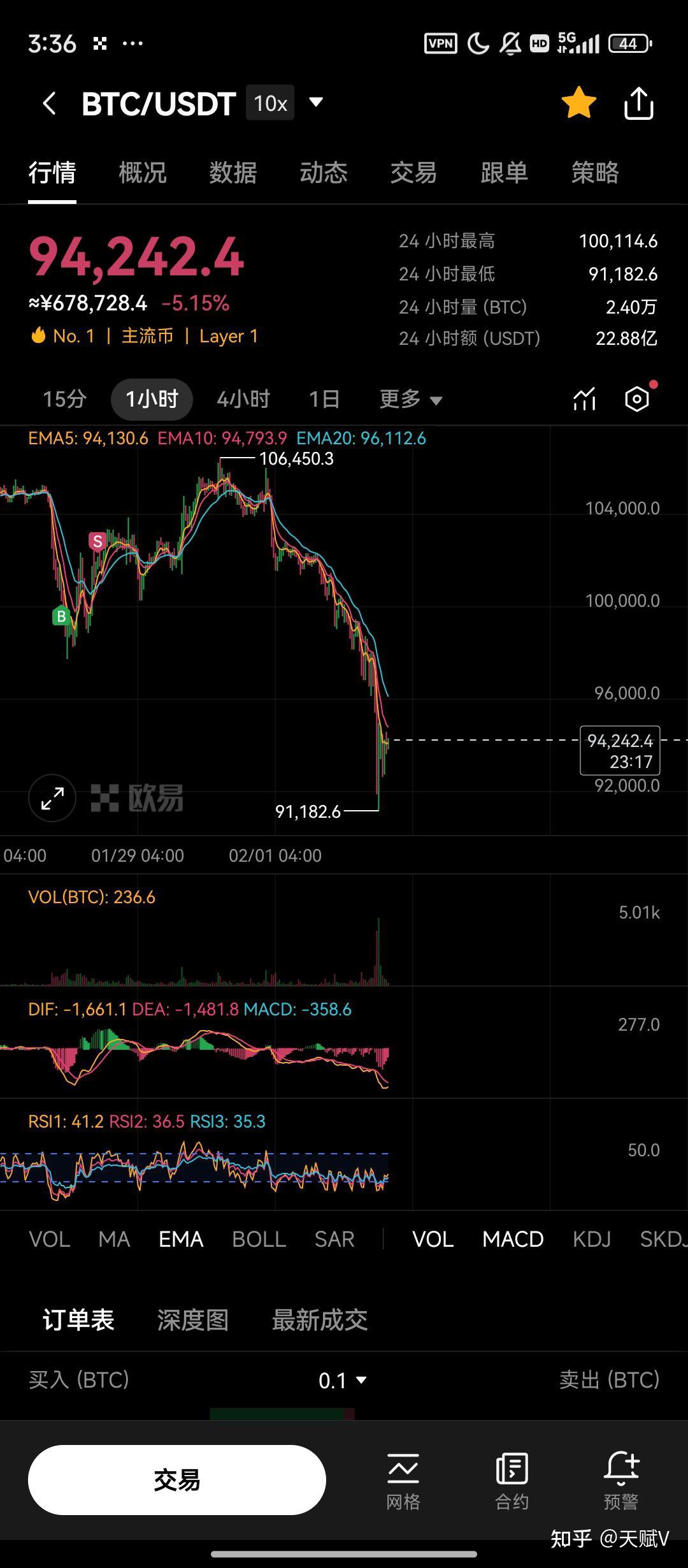Open the 跟单 tab
Screen dimensions: 688x1568
[504, 173]
